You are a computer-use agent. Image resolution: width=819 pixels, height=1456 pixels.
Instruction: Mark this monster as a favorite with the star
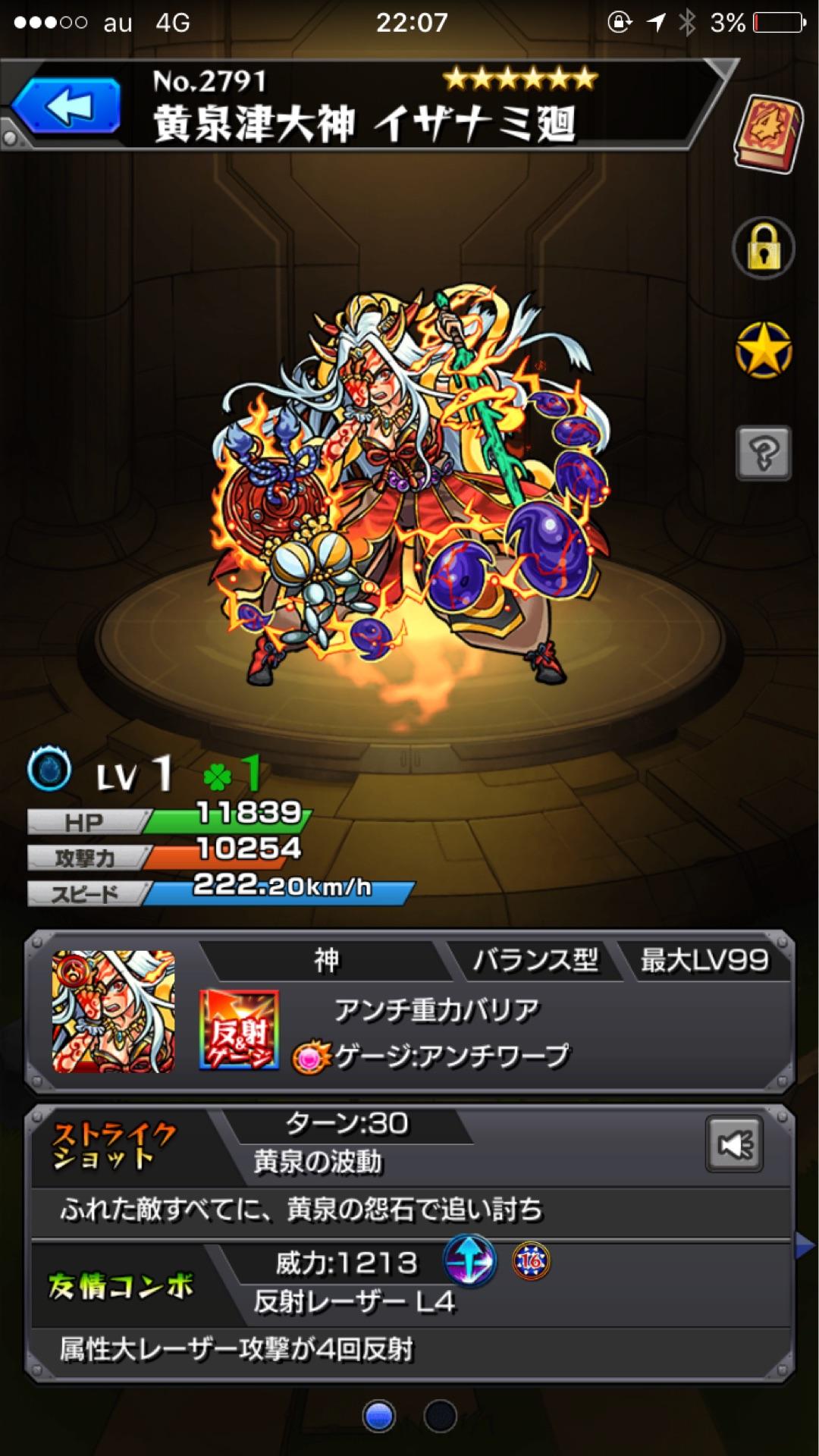coord(763,350)
